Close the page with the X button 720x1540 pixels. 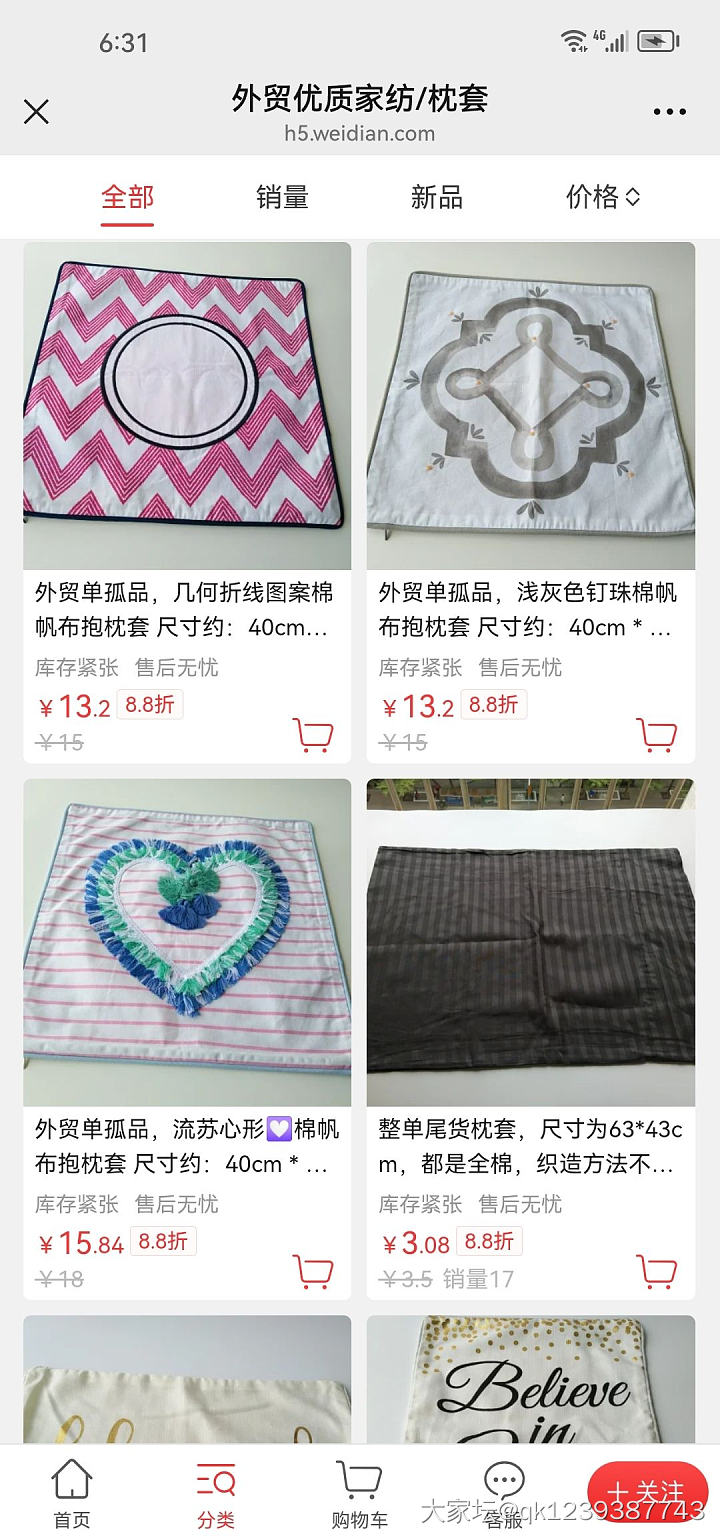click(36, 112)
